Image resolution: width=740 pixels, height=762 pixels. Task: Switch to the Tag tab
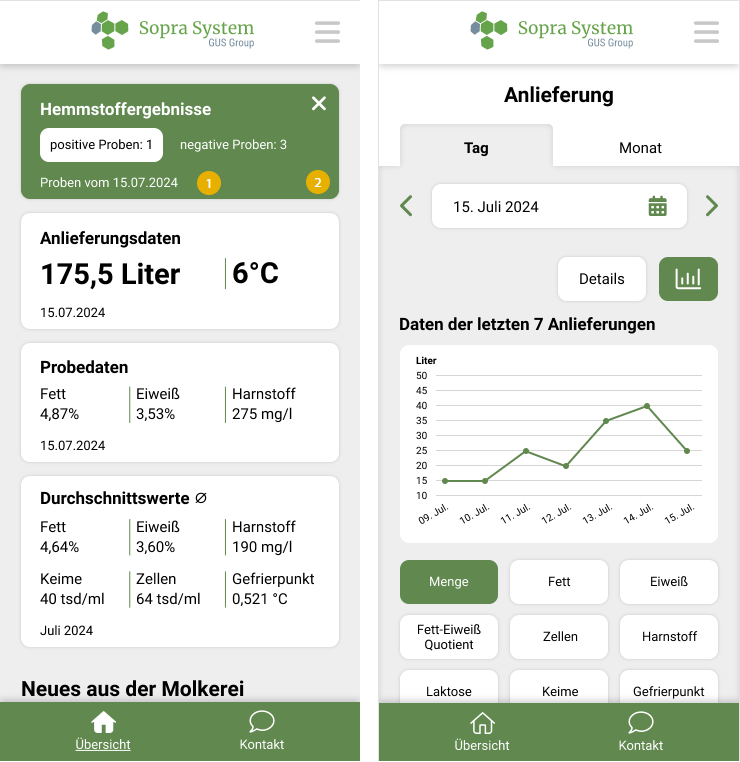pos(476,148)
